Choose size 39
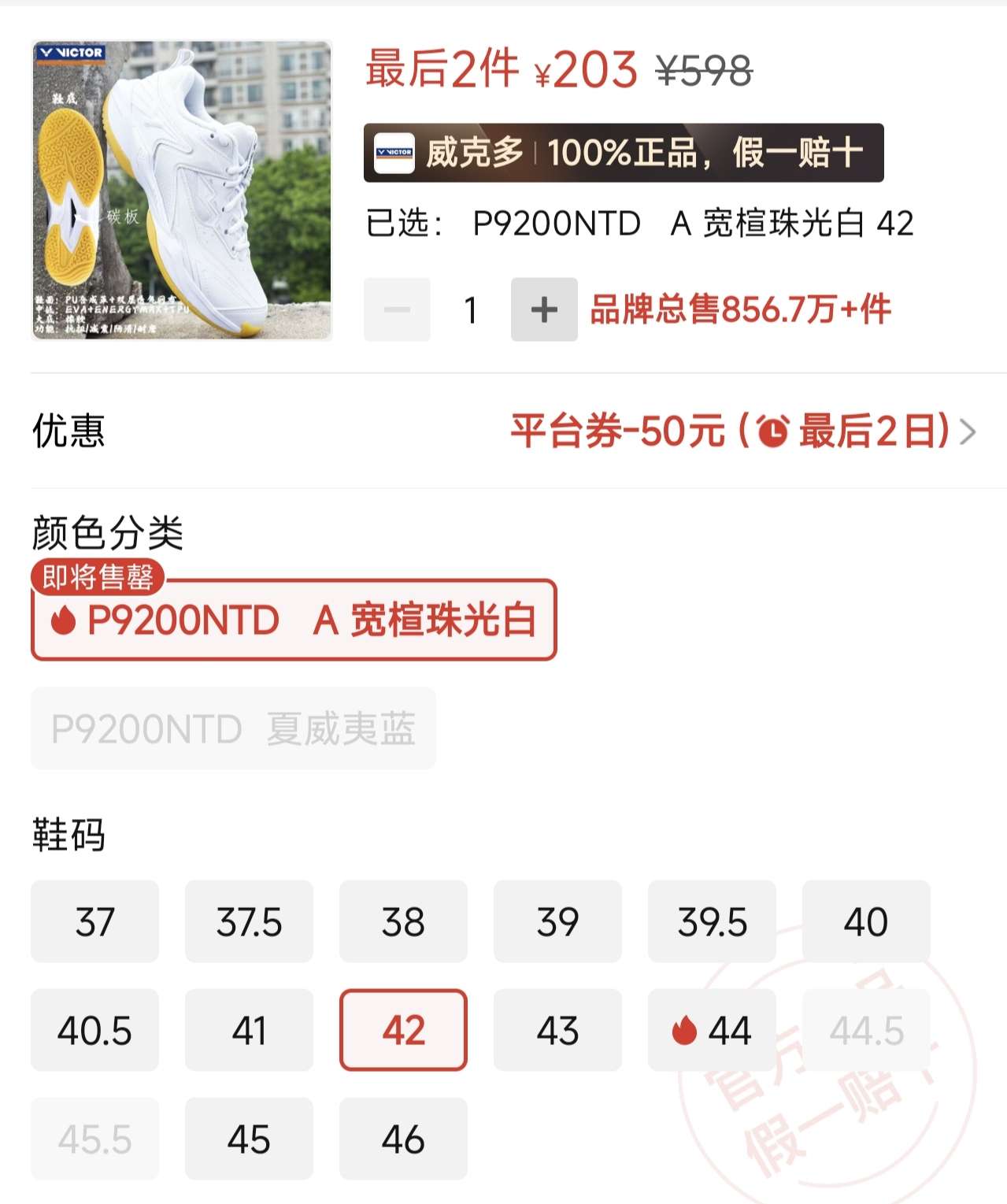This screenshot has height=1204, width=1007. [x=557, y=921]
